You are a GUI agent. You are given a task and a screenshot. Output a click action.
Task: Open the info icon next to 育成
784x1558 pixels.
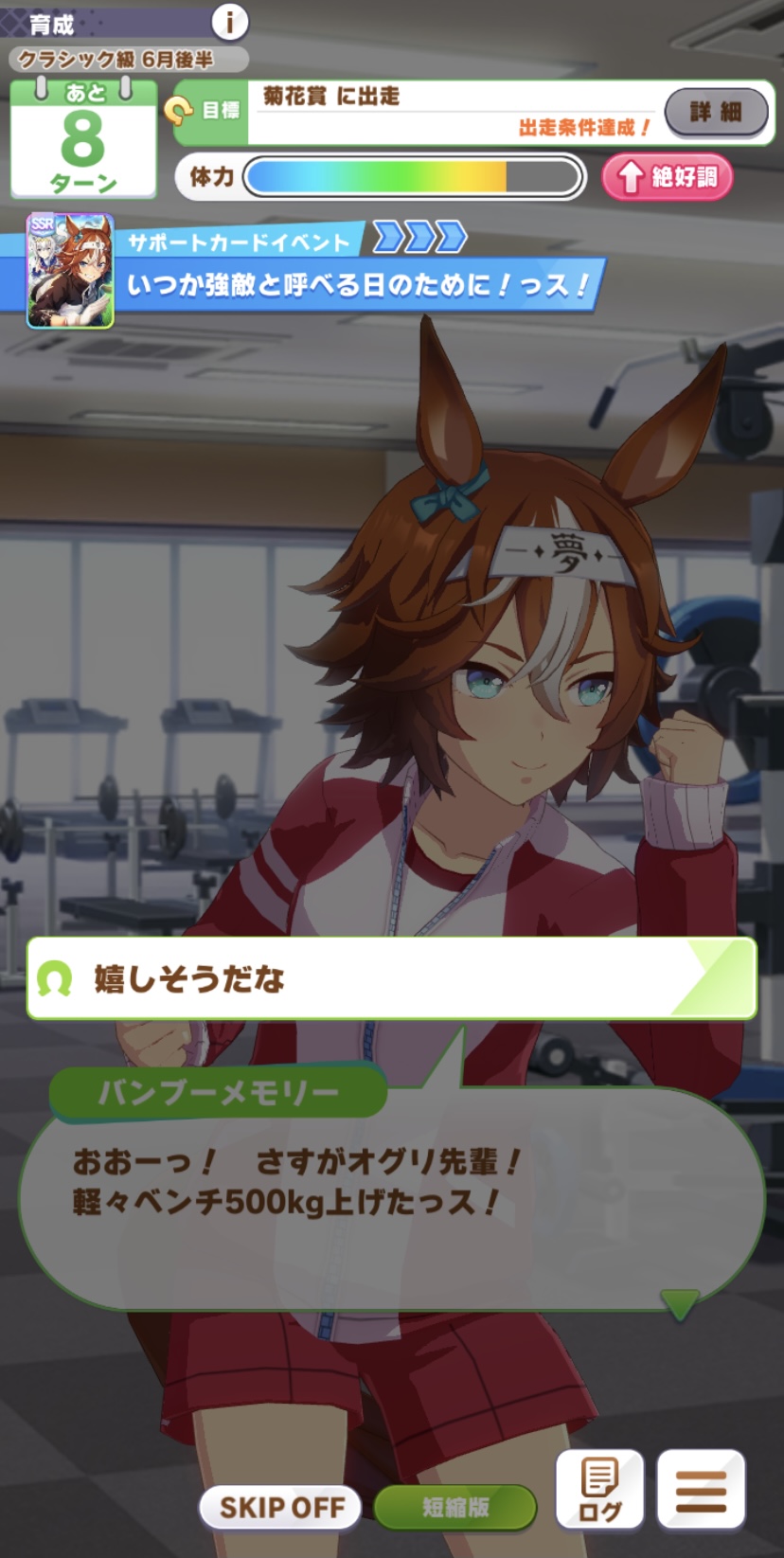[x=229, y=21]
